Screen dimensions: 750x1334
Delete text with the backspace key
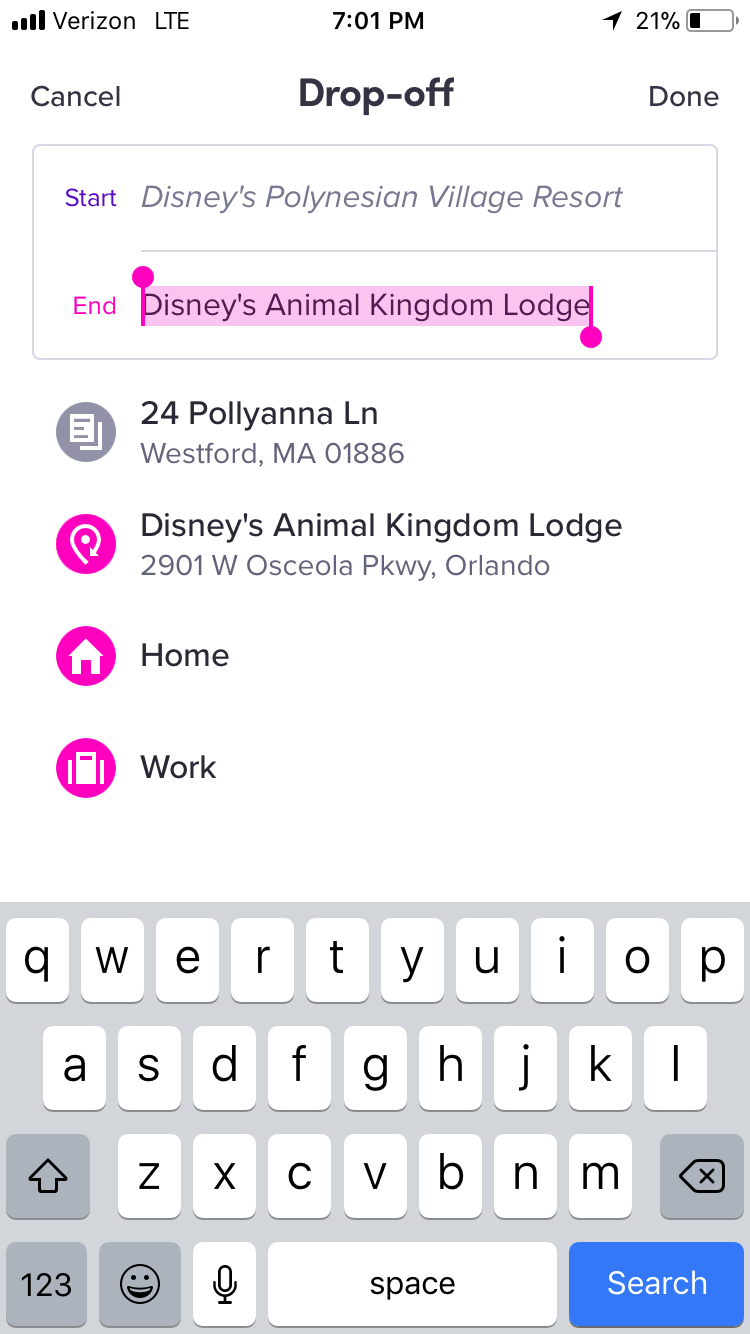[701, 1178]
